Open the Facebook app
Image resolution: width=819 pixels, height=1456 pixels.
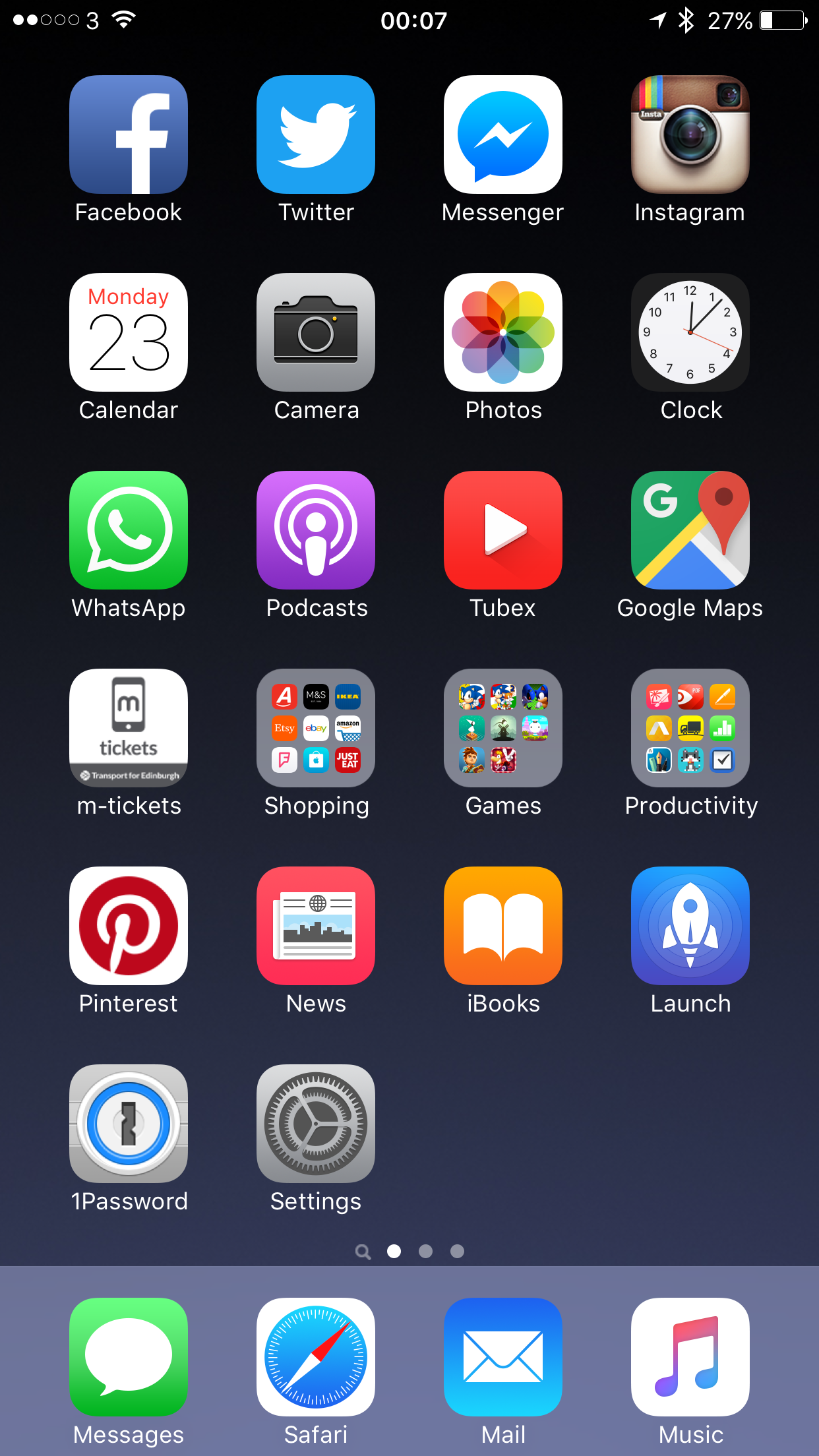[x=129, y=135]
